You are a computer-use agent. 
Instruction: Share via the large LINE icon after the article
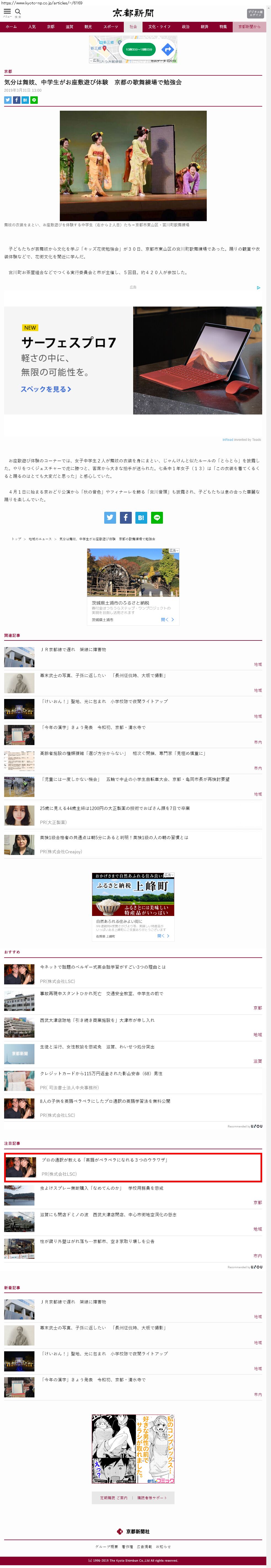click(157, 517)
